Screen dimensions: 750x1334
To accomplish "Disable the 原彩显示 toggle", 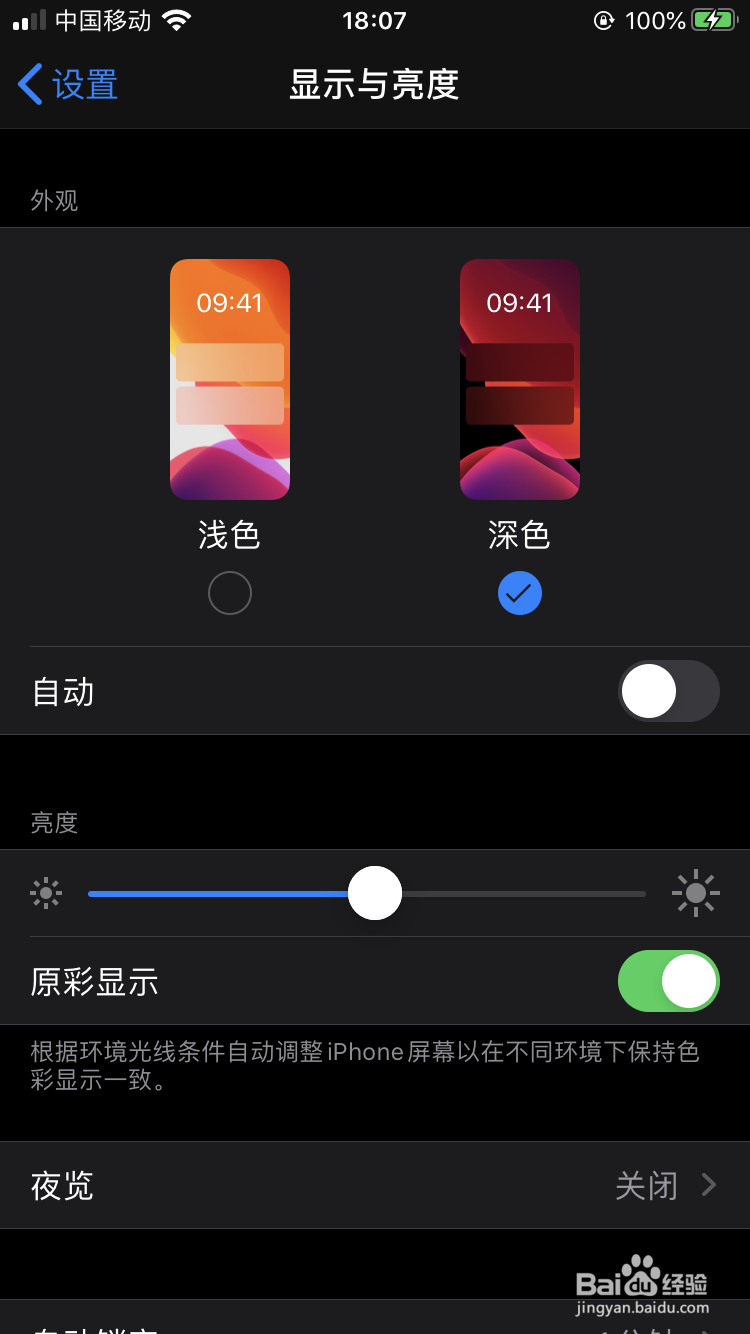I will [x=668, y=981].
